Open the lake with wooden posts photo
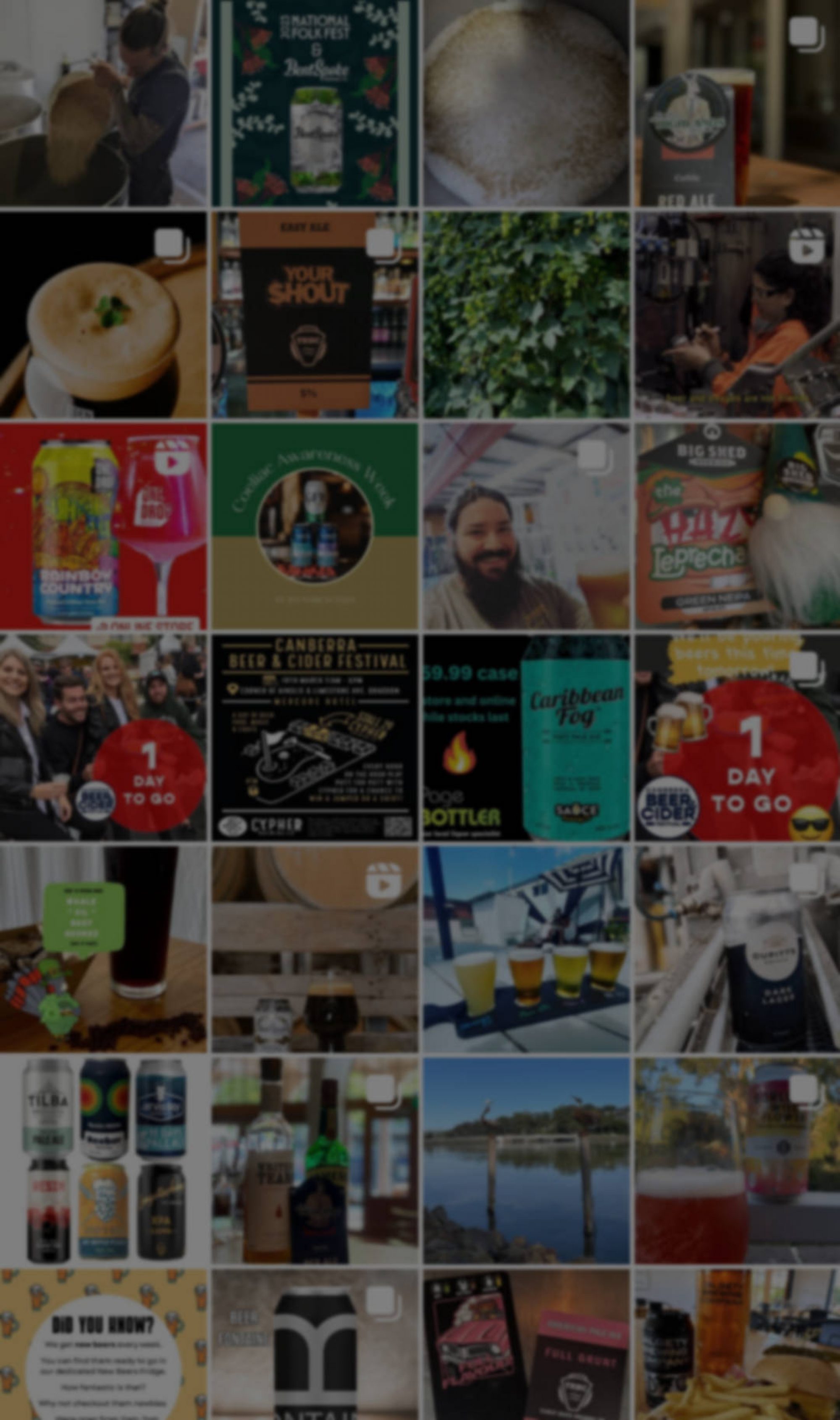The width and height of the screenshot is (840, 1420). 526,1160
